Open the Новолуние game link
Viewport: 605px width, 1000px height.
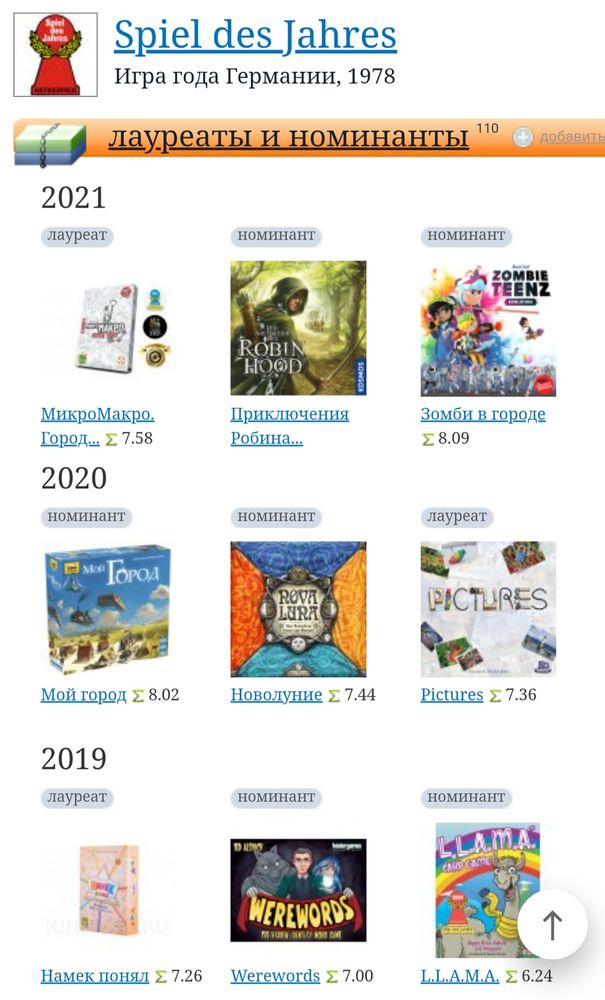click(x=276, y=694)
